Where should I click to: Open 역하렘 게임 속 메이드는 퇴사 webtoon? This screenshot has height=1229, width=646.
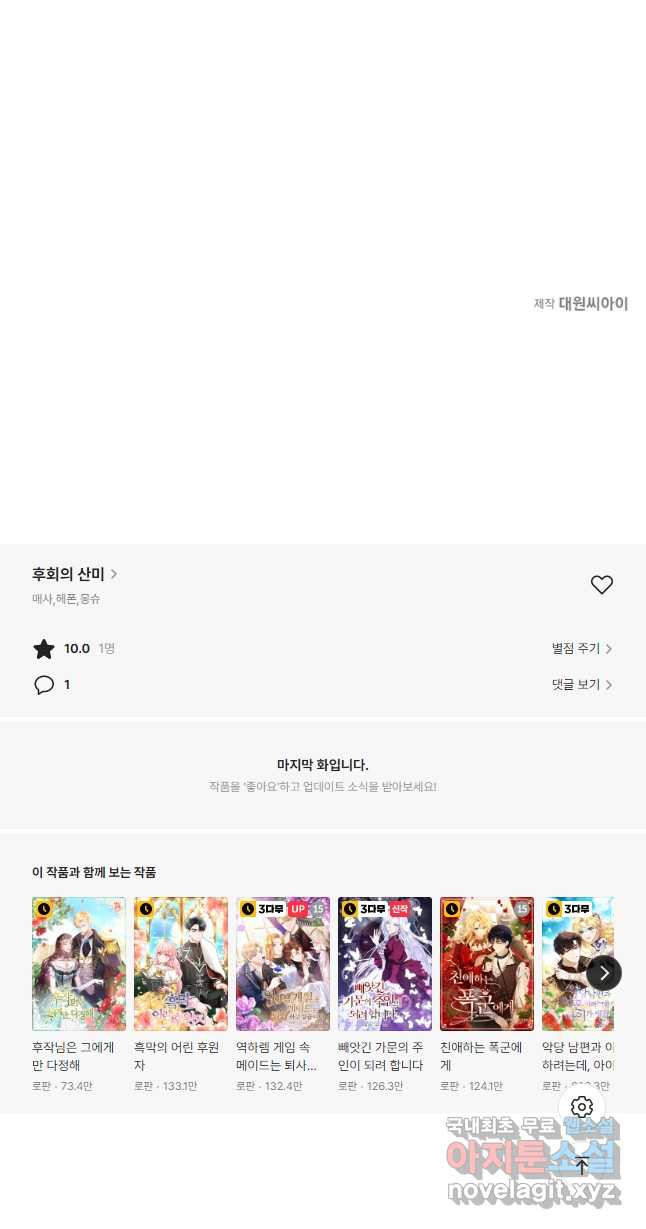tap(283, 963)
